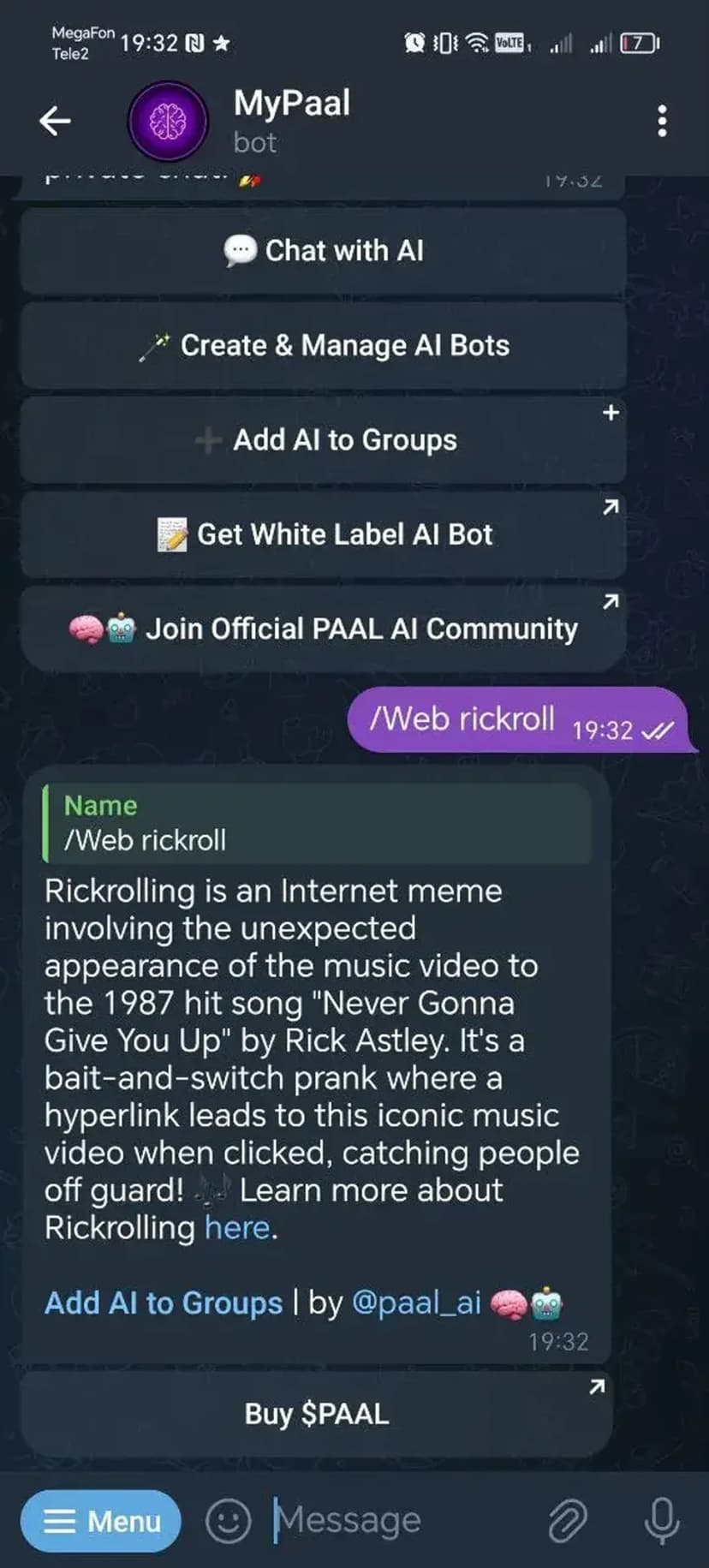Viewport: 709px width, 1568px height.
Task: Open the three-dot overflow menu
Action: point(661,121)
